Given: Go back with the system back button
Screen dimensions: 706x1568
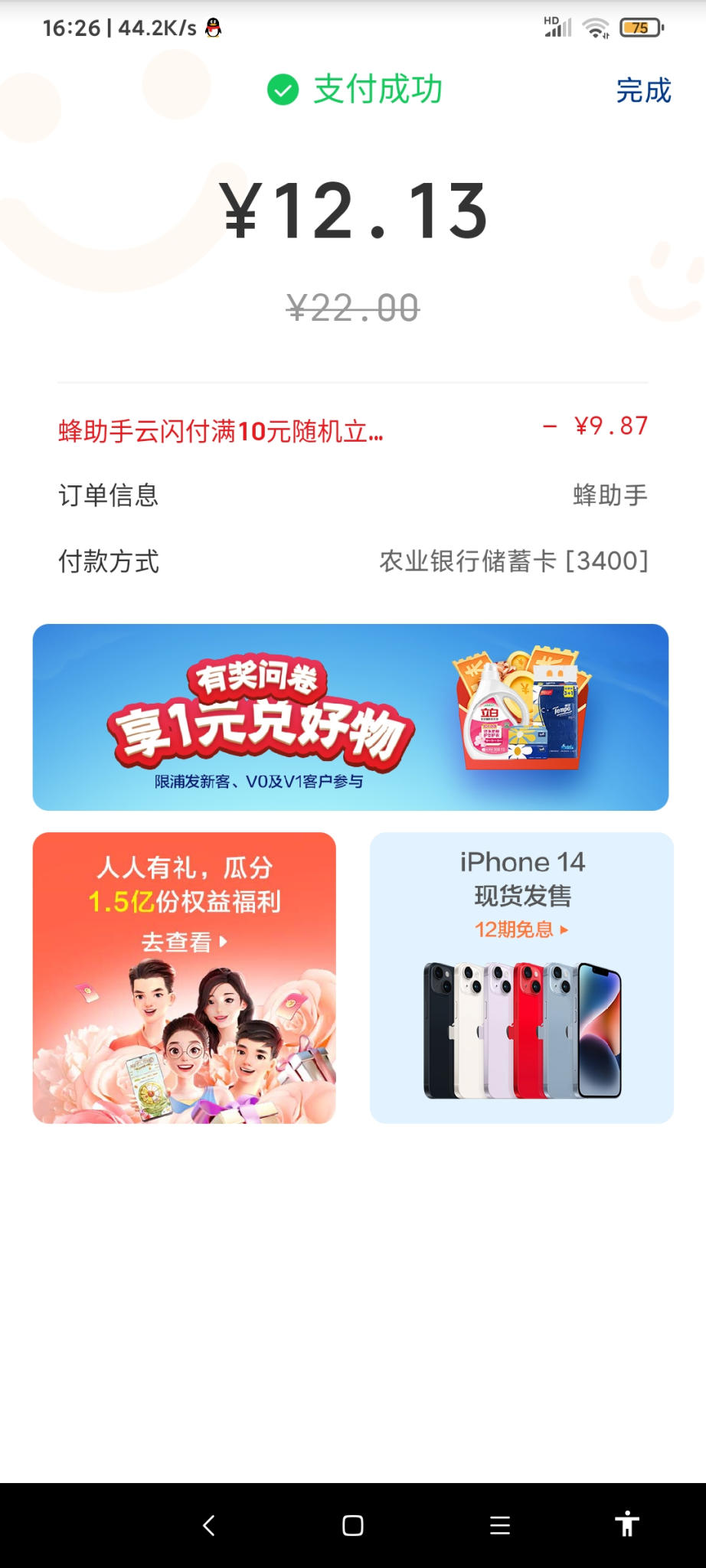Looking at the screenshot, I should point(208,1525).
